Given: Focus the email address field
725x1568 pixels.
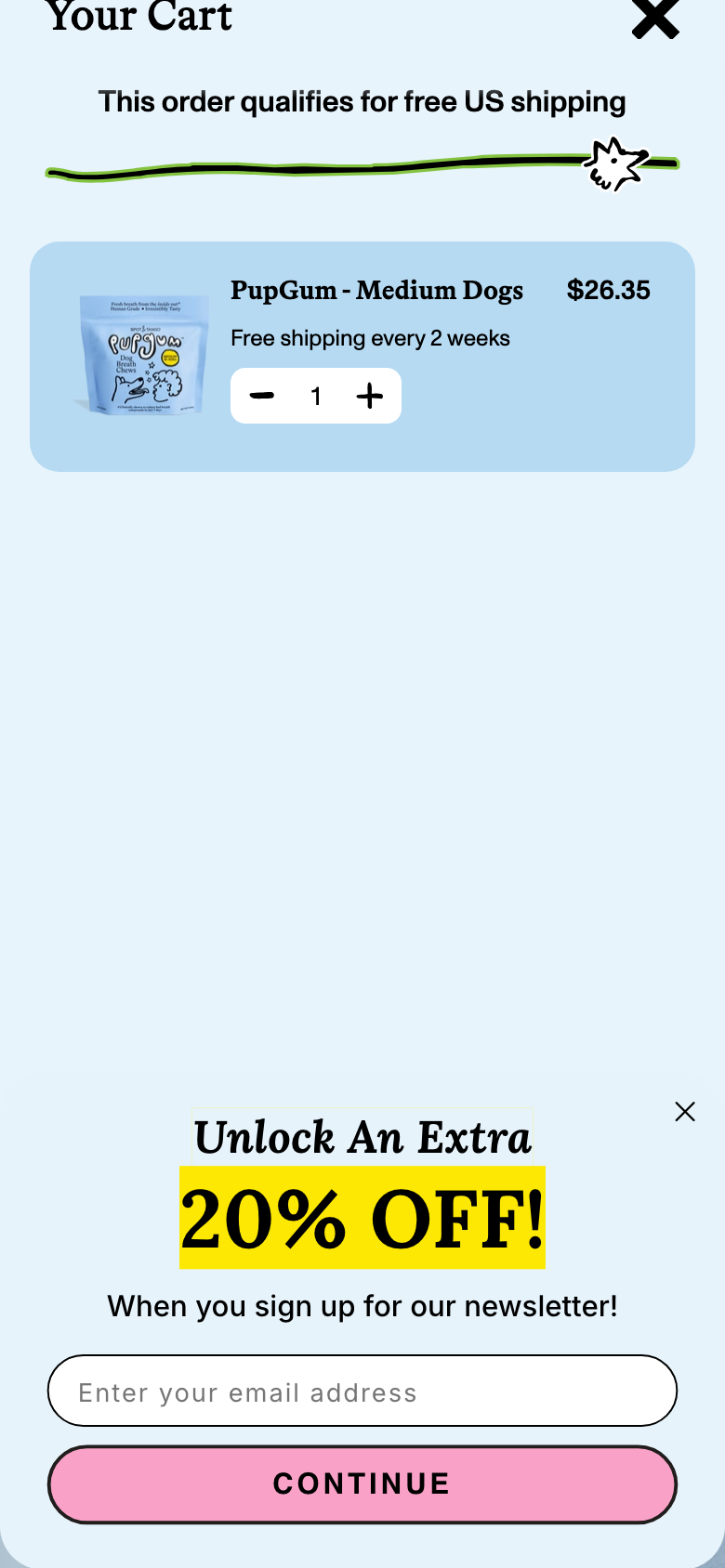Looking at the screenshot, I should coord(362,1391).
